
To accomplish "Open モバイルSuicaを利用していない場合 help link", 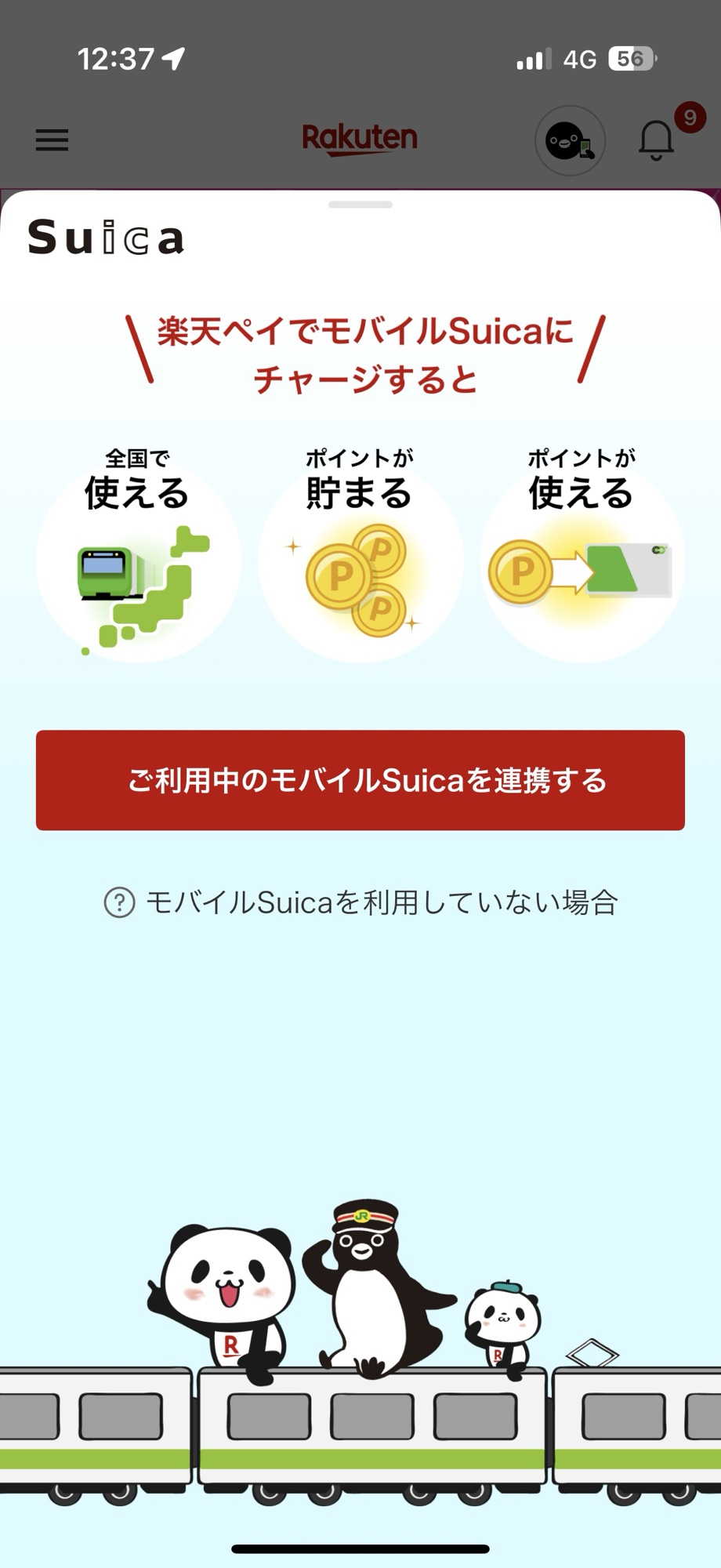I will click(x=362, y=902).
